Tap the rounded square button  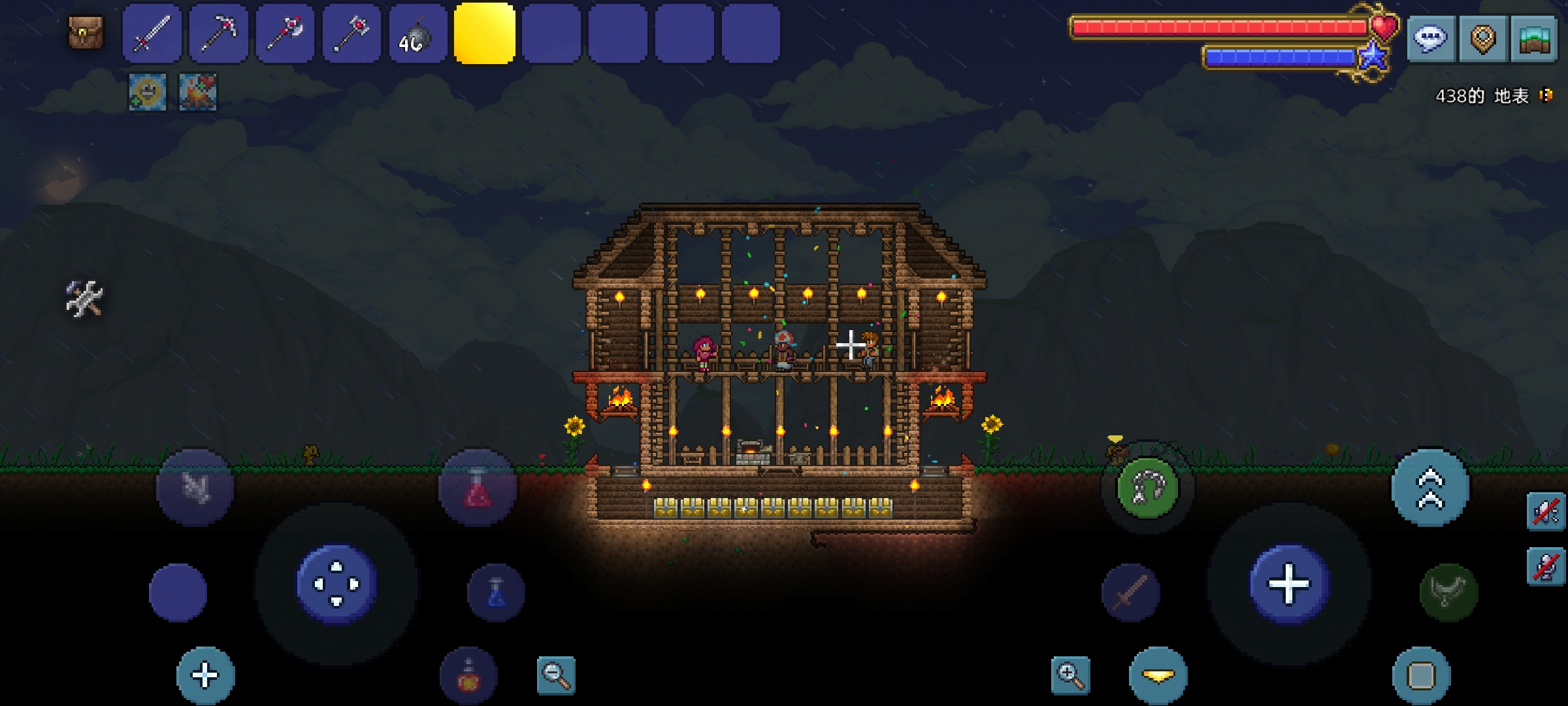point(1421,676)
